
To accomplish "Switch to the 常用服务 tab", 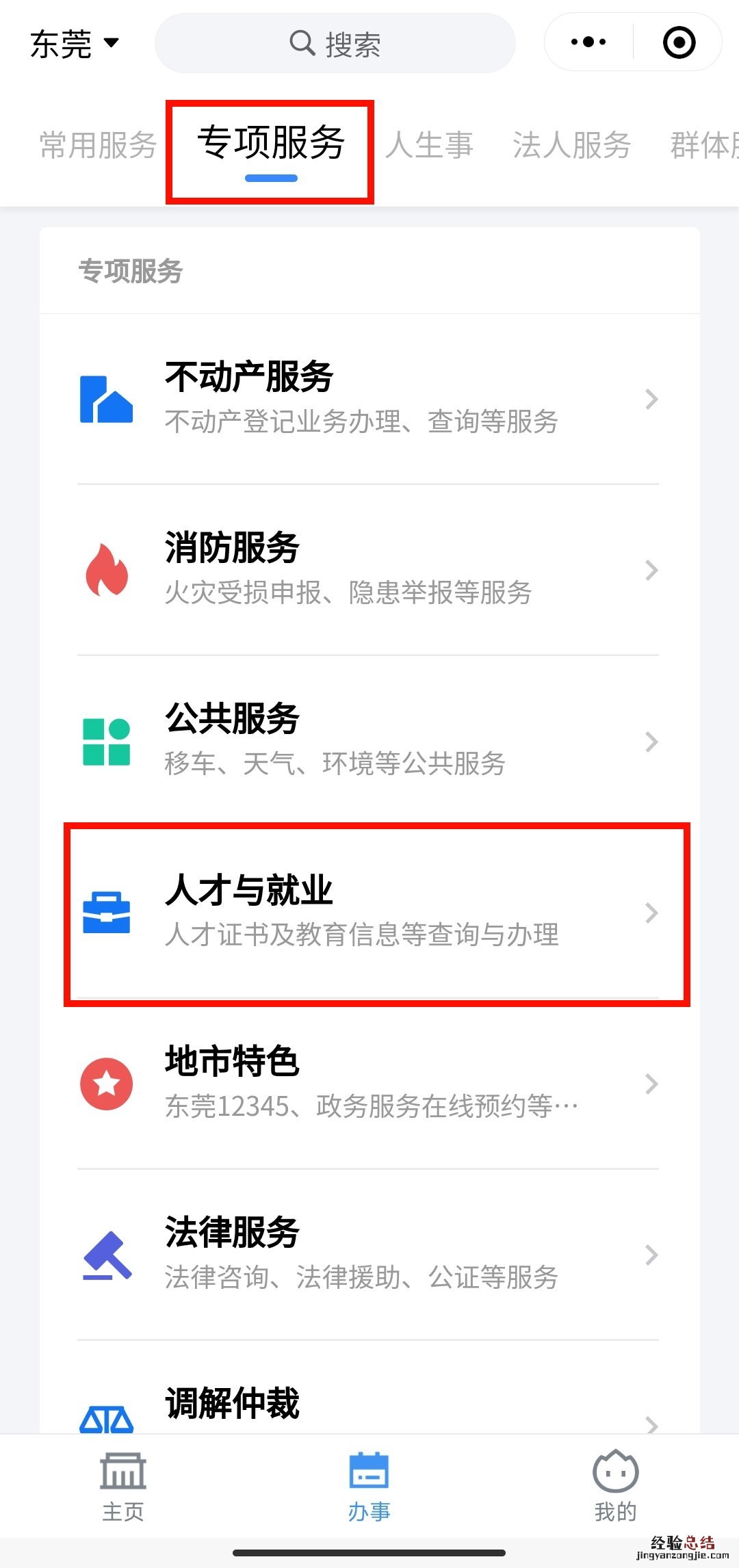I will (98, 145).
